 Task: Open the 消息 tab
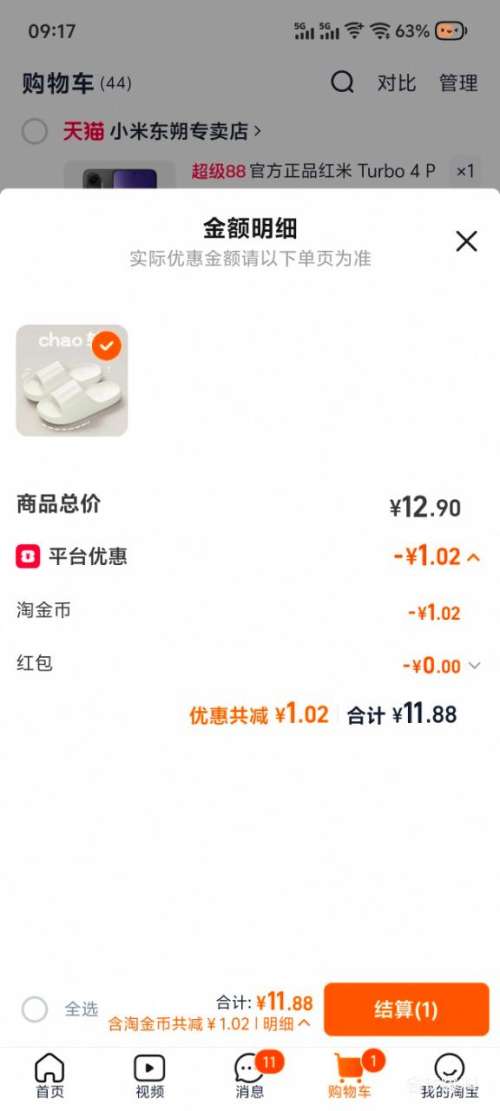pyautogui.click(x=249, y=1076)
